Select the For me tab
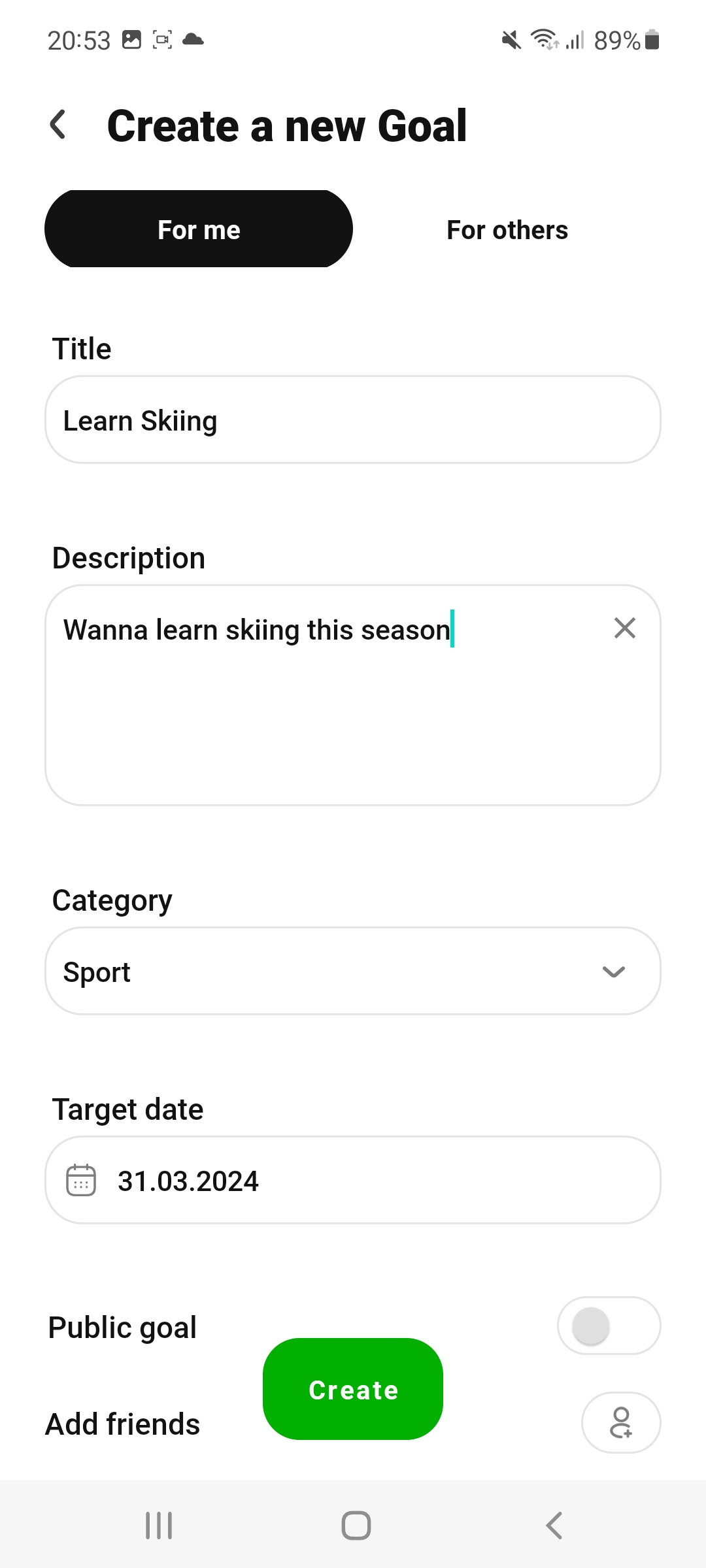The height and width of the screenshot is (1568, 706). click(199, 229)
